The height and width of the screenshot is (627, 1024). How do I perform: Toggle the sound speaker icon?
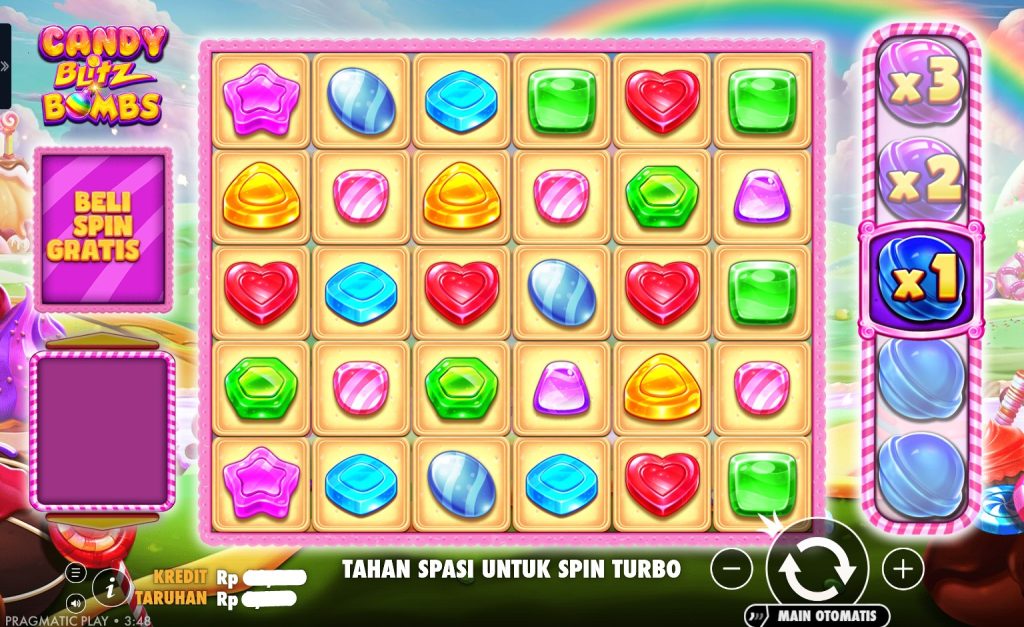[x=76, y=603]
